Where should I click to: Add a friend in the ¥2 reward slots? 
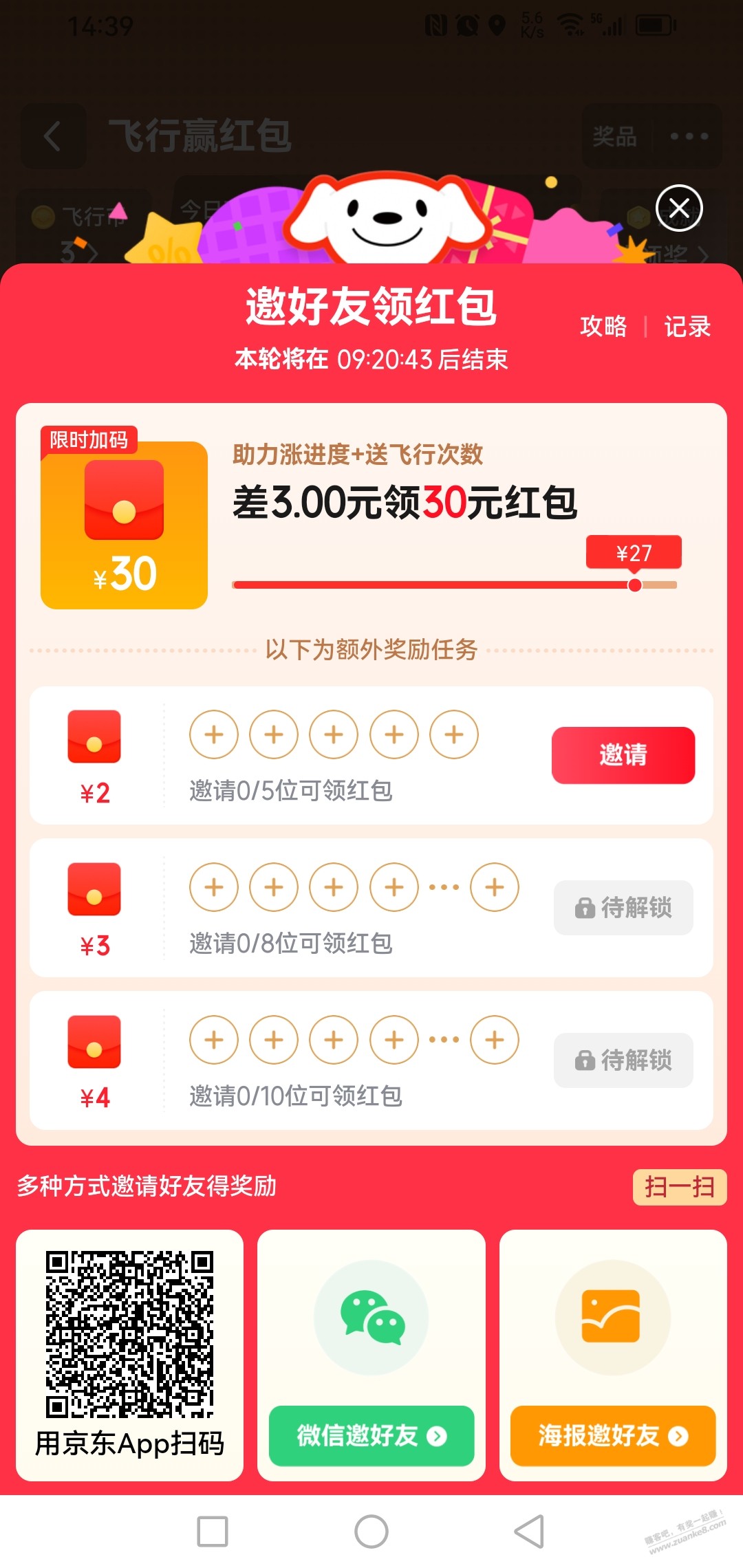(214, 734)
